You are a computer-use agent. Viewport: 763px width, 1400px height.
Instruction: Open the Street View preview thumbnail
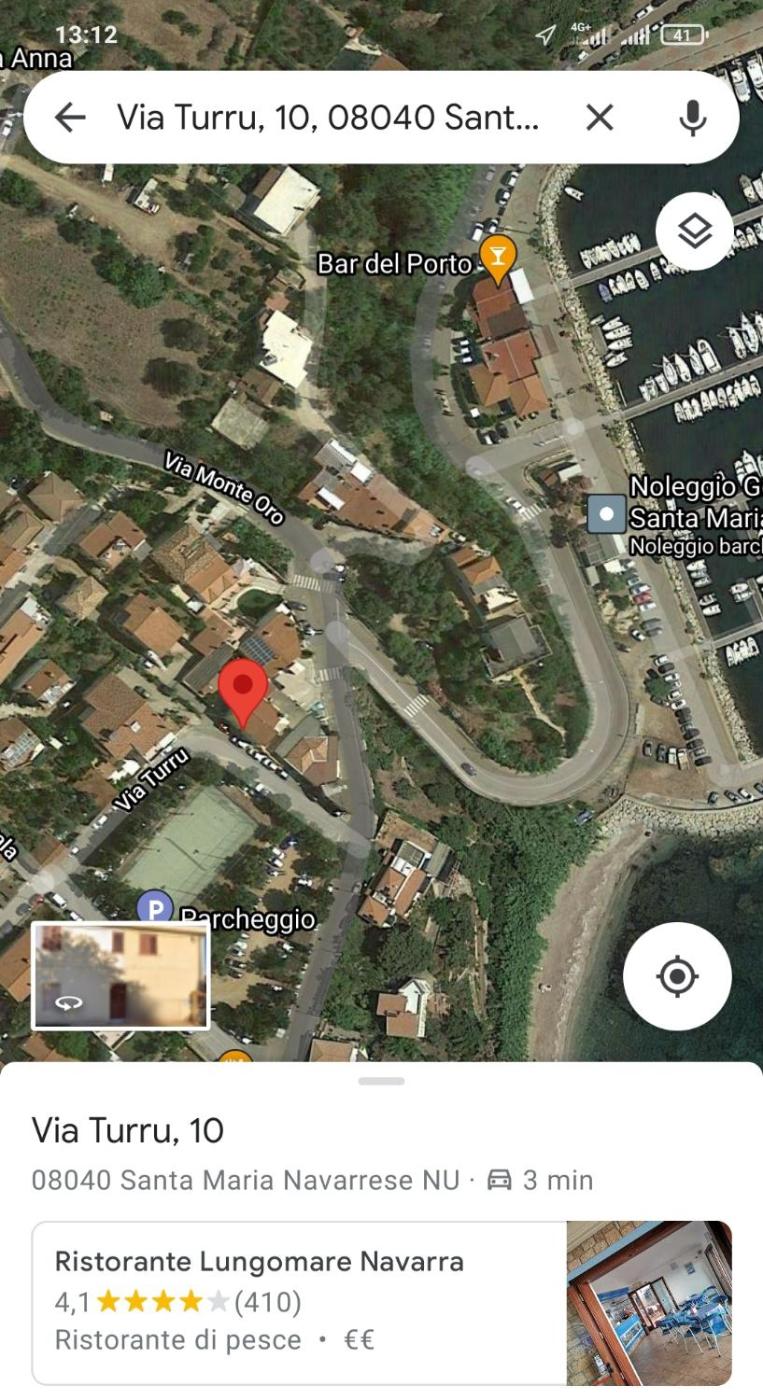(x=121, y=976)
